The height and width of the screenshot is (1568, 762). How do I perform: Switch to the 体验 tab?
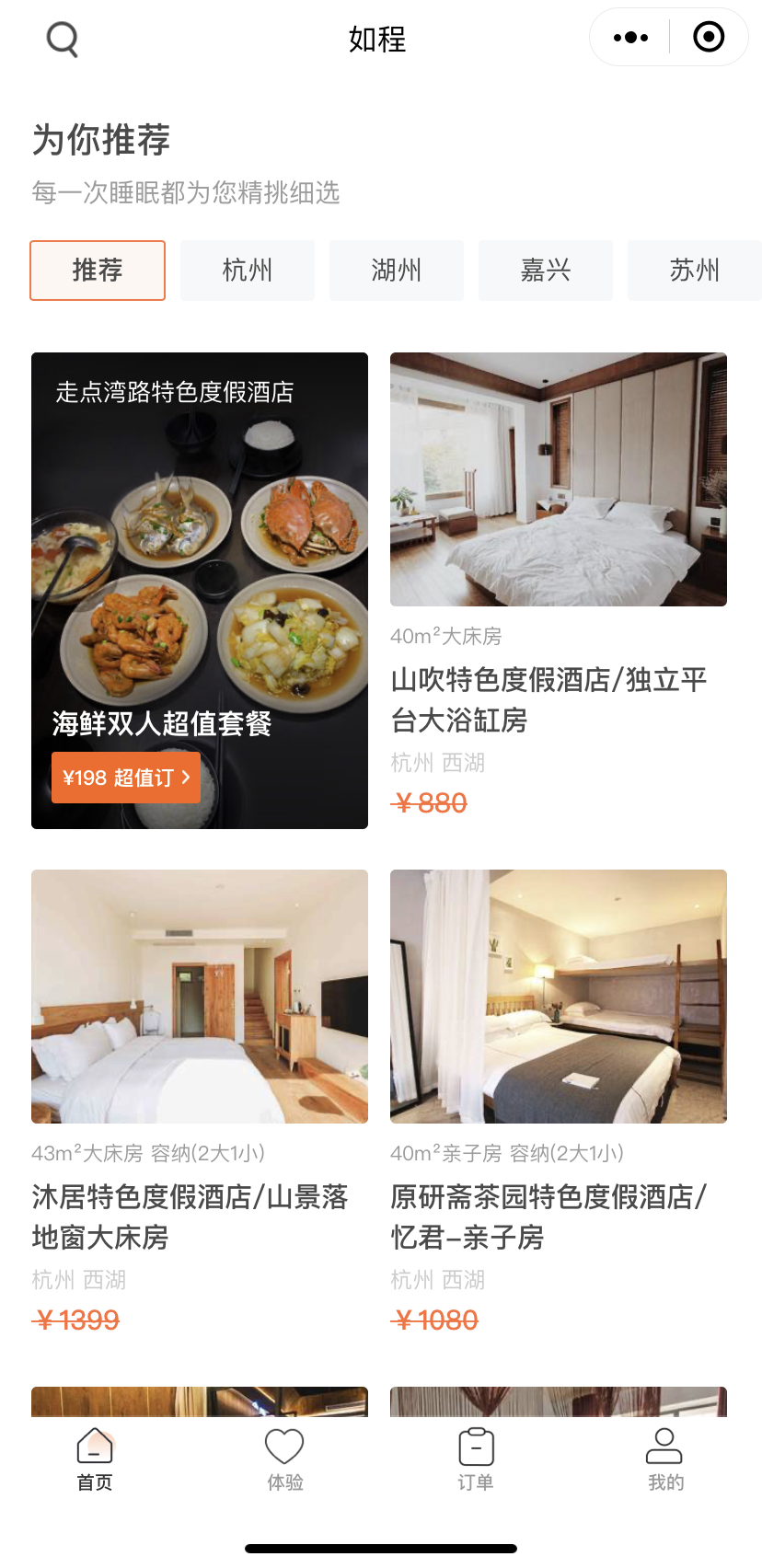click(x=285, y=1458)
